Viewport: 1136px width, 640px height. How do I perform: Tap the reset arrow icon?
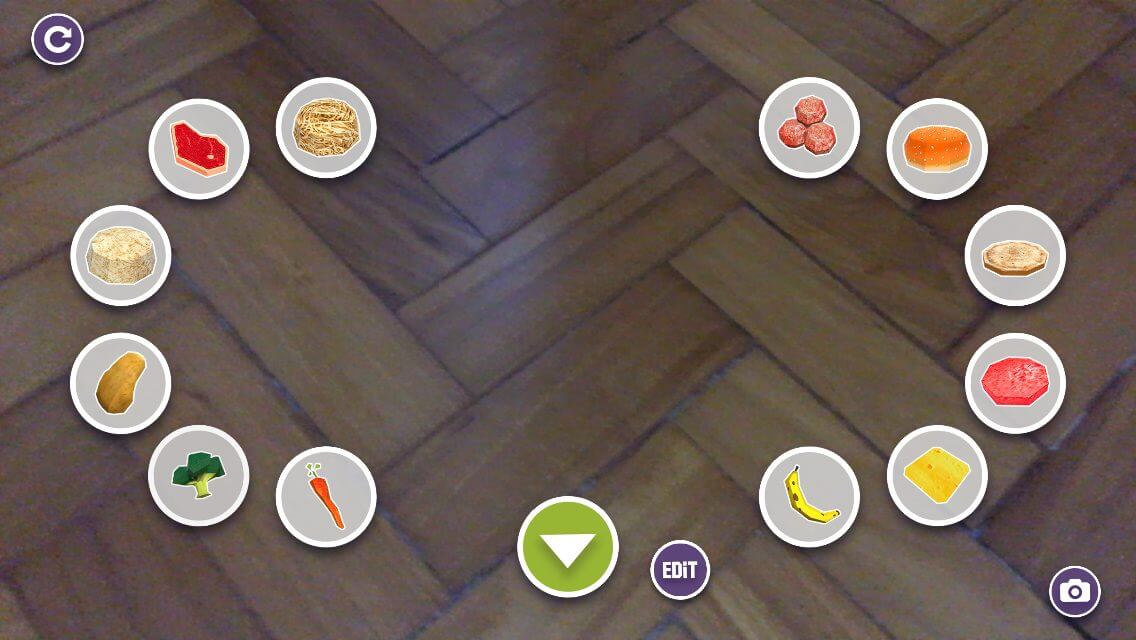(58, 40)
